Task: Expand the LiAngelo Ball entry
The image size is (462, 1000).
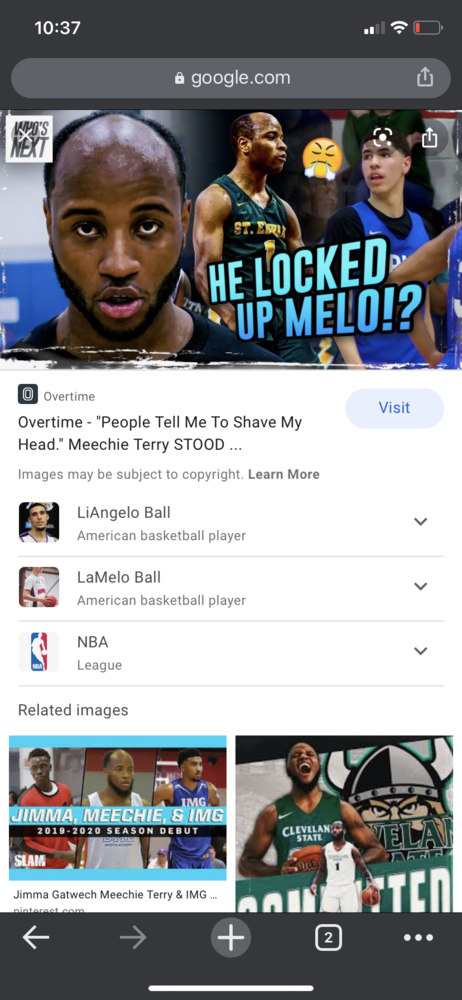Action: 231,523
